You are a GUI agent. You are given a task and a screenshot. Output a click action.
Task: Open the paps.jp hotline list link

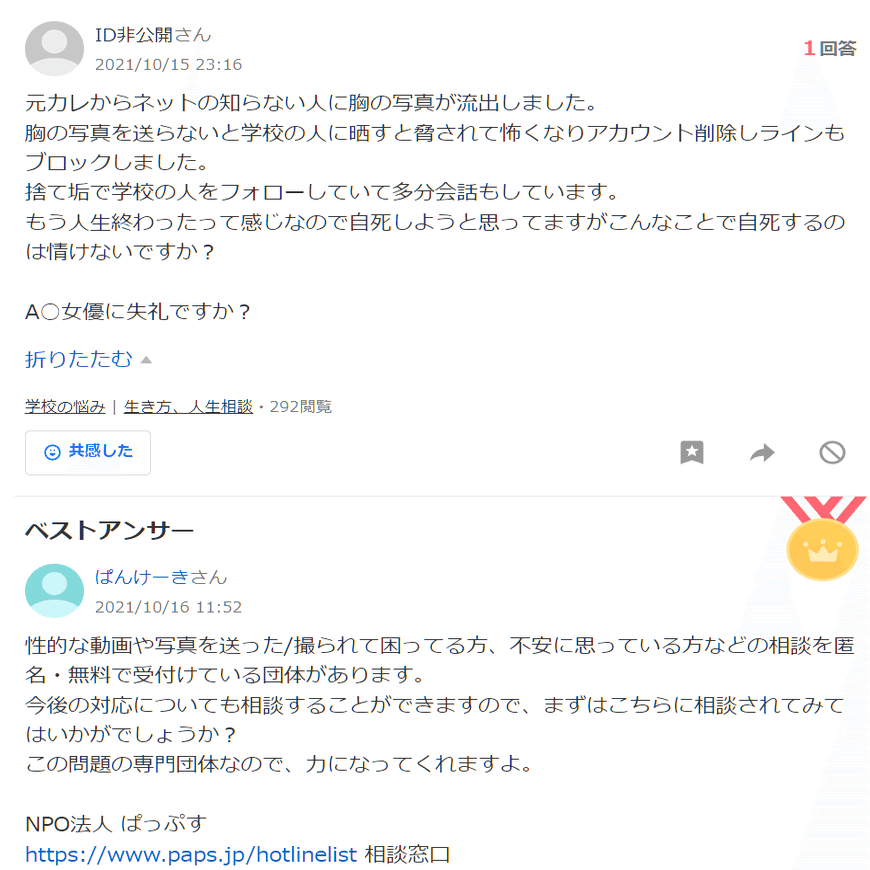point(191,854)
